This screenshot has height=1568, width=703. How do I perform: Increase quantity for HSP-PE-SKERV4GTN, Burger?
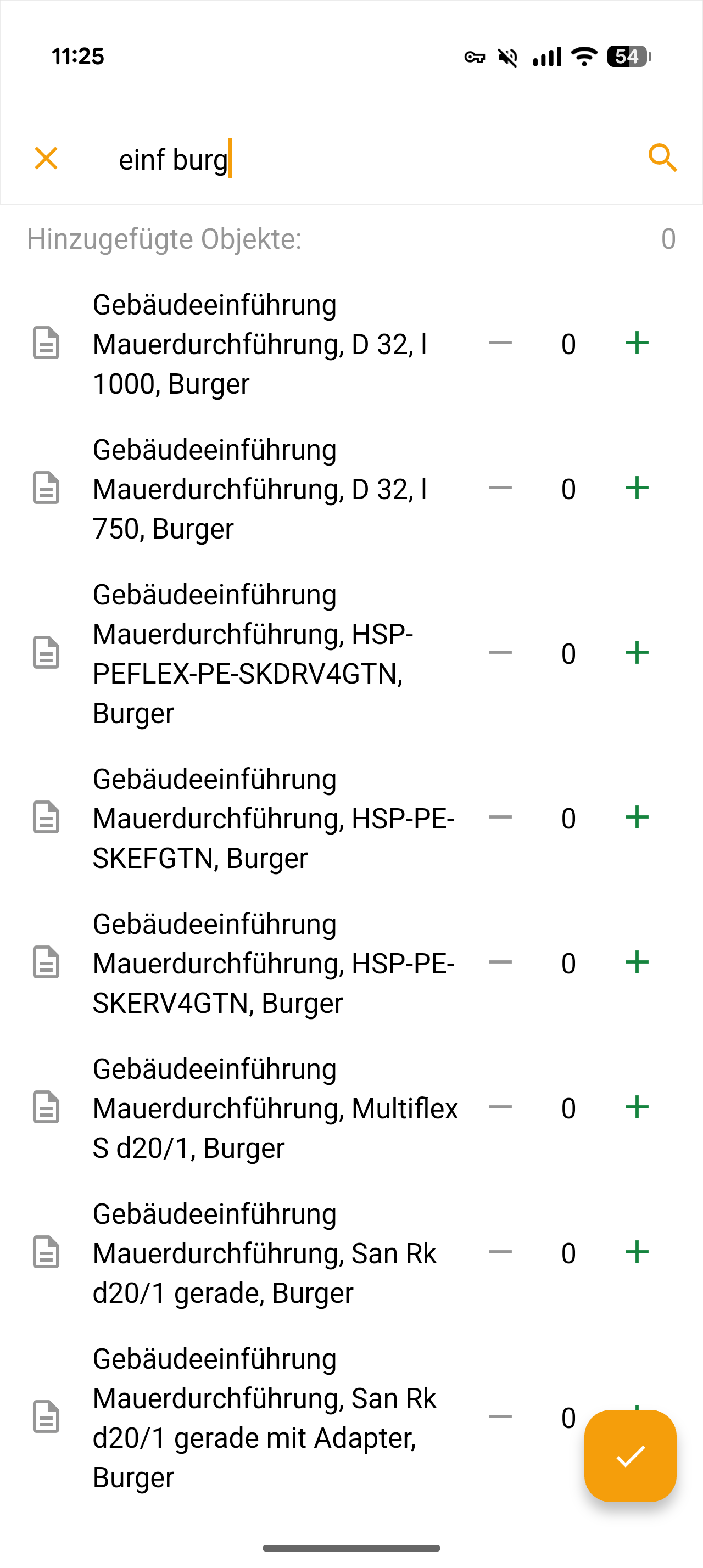point(637,962)
